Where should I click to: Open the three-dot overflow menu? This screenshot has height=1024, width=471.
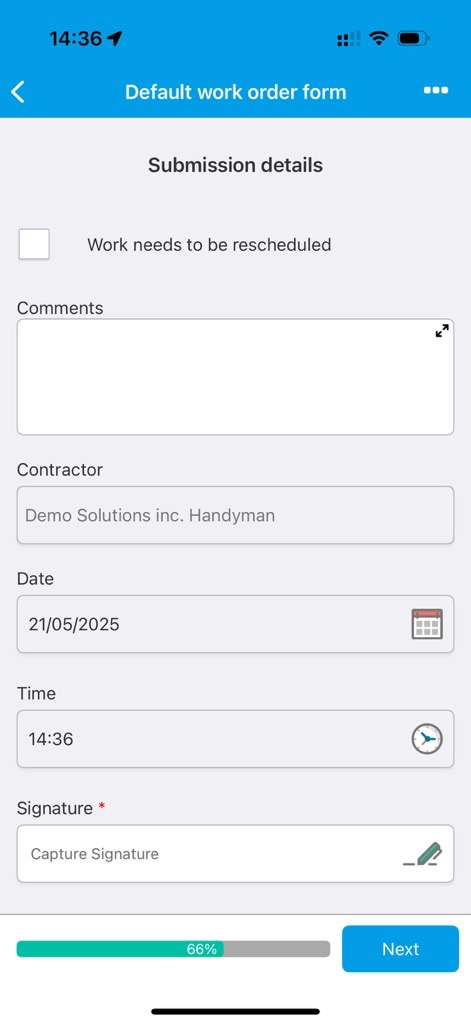436,91
